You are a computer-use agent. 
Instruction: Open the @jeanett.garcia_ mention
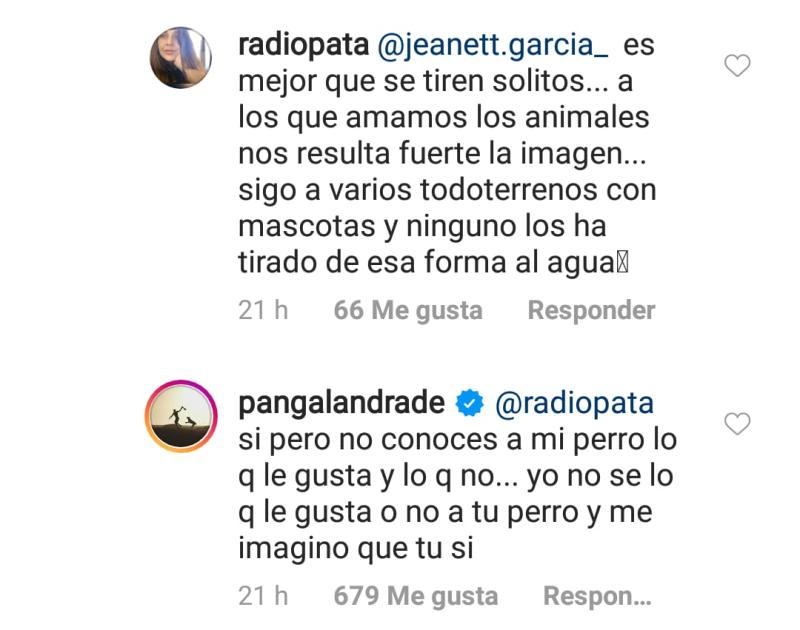(496, 46)
